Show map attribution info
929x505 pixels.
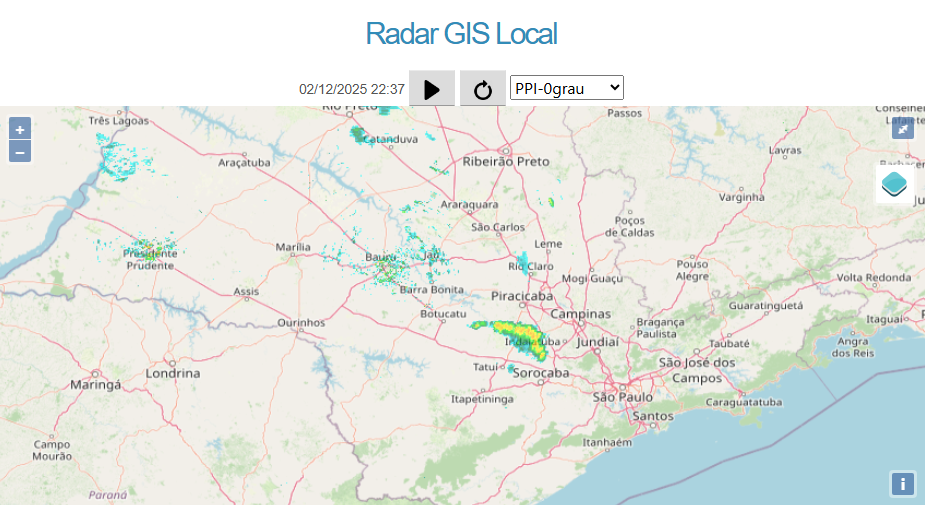(903, 484)
